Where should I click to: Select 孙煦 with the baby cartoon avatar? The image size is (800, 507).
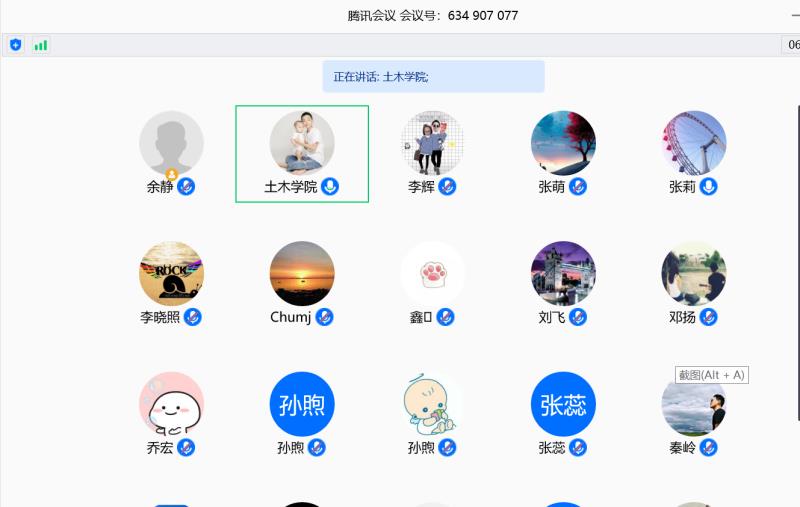tap(432, 404)
